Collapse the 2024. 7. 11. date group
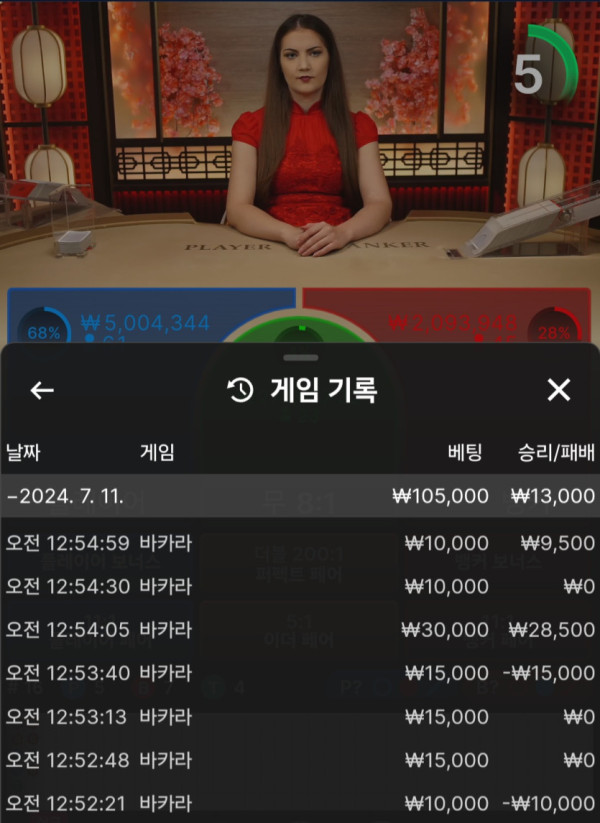This screenshot has height=823, width=600. (300, 496)
